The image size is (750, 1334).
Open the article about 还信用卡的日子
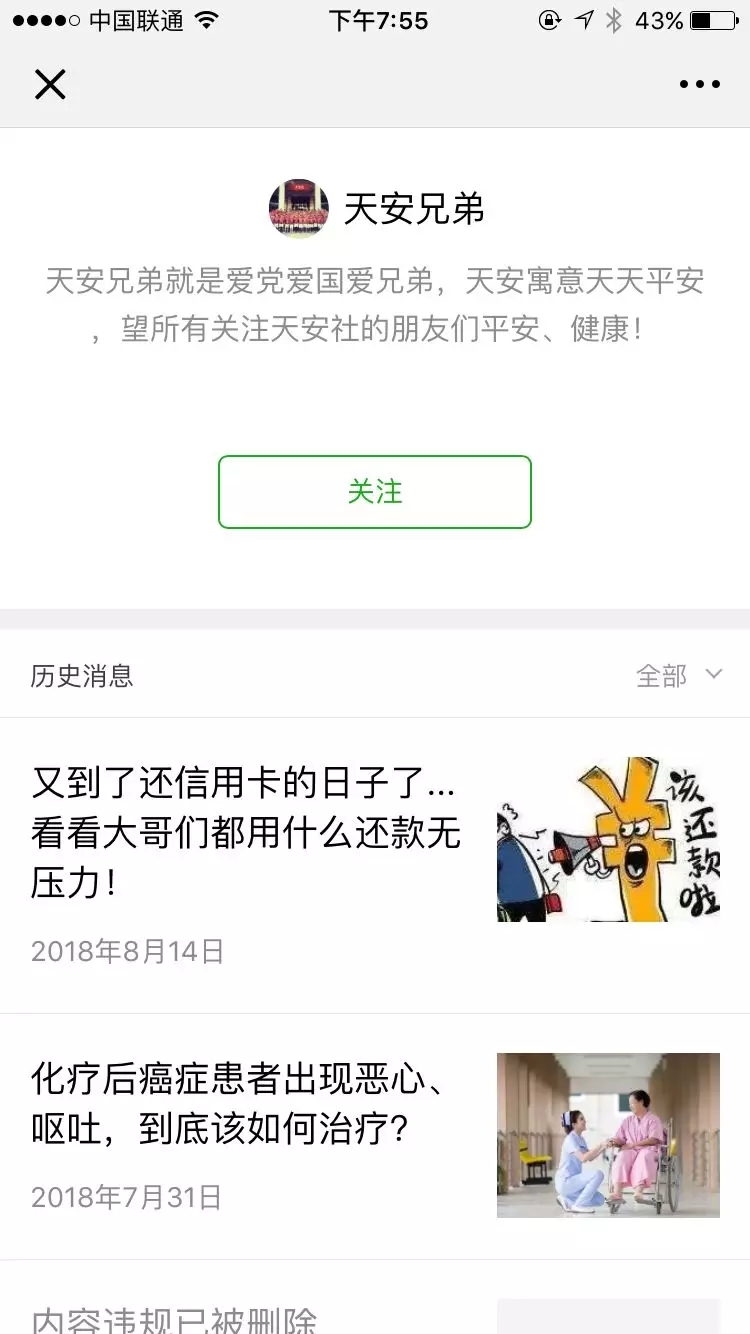click(x=246, y=833)
